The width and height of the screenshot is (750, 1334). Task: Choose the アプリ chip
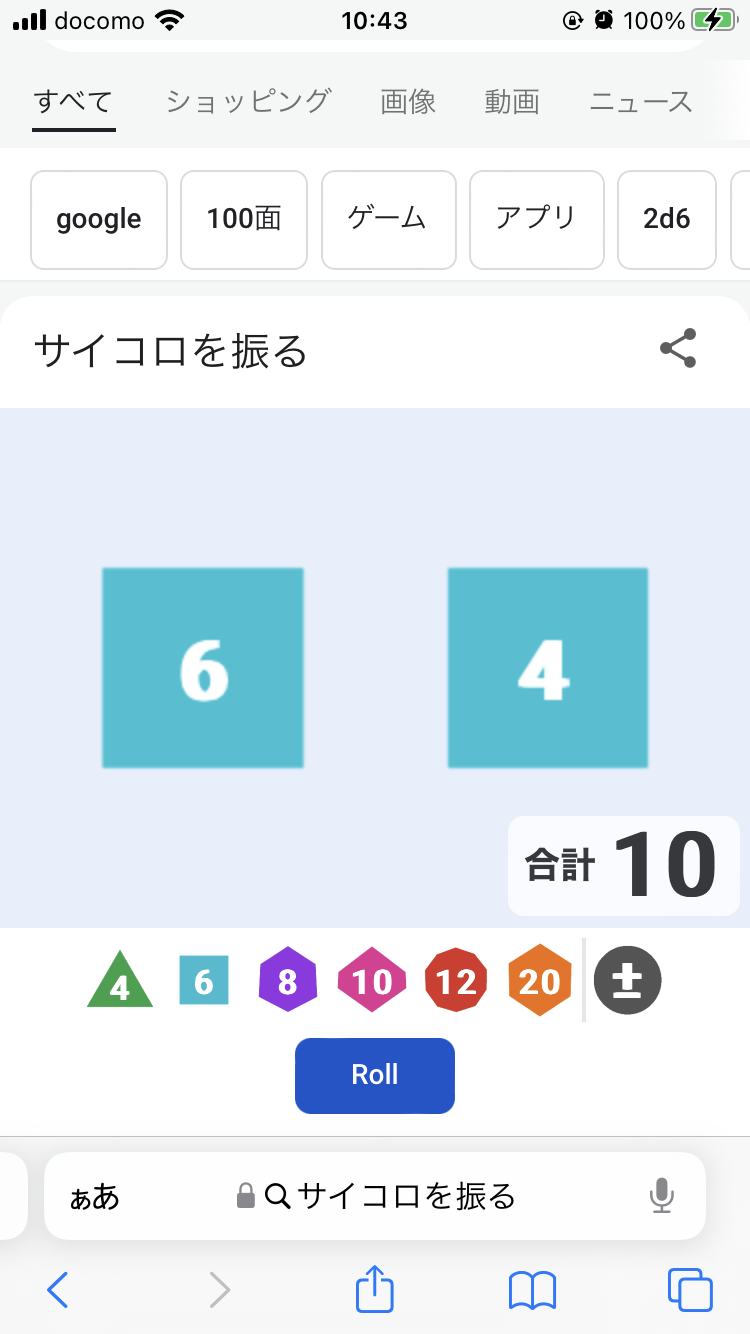point(537,220)
